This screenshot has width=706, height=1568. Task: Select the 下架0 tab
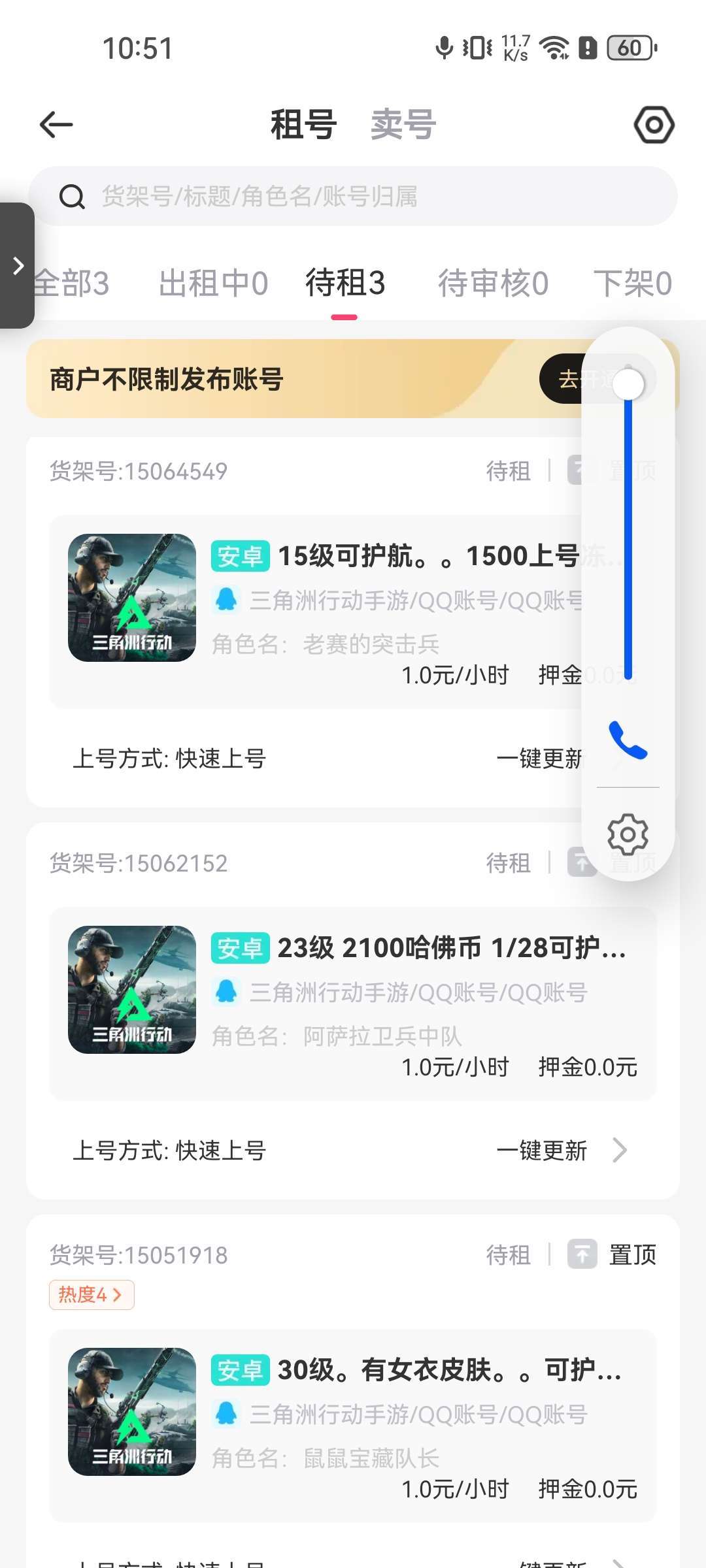click(631, 284)
